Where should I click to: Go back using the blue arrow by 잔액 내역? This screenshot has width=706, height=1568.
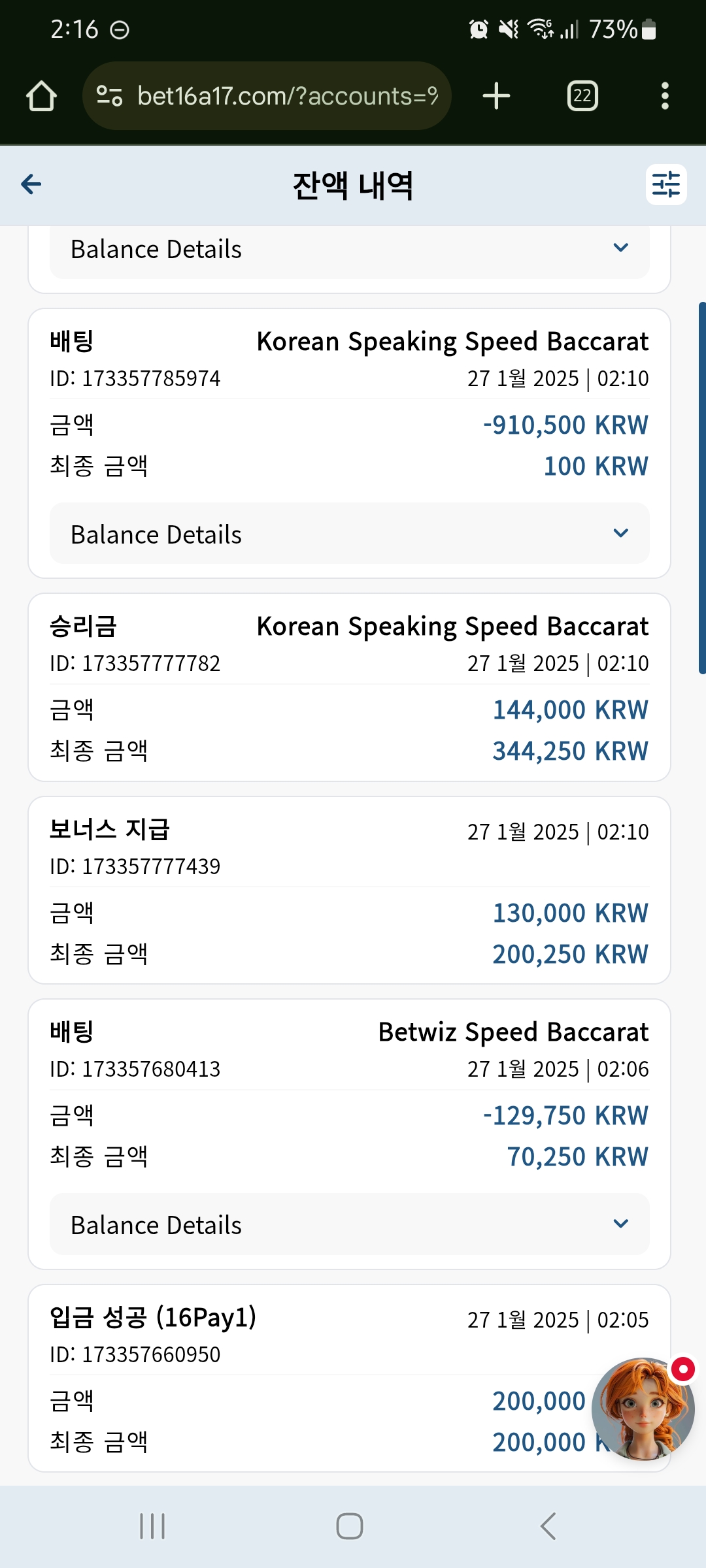[31, 185]
